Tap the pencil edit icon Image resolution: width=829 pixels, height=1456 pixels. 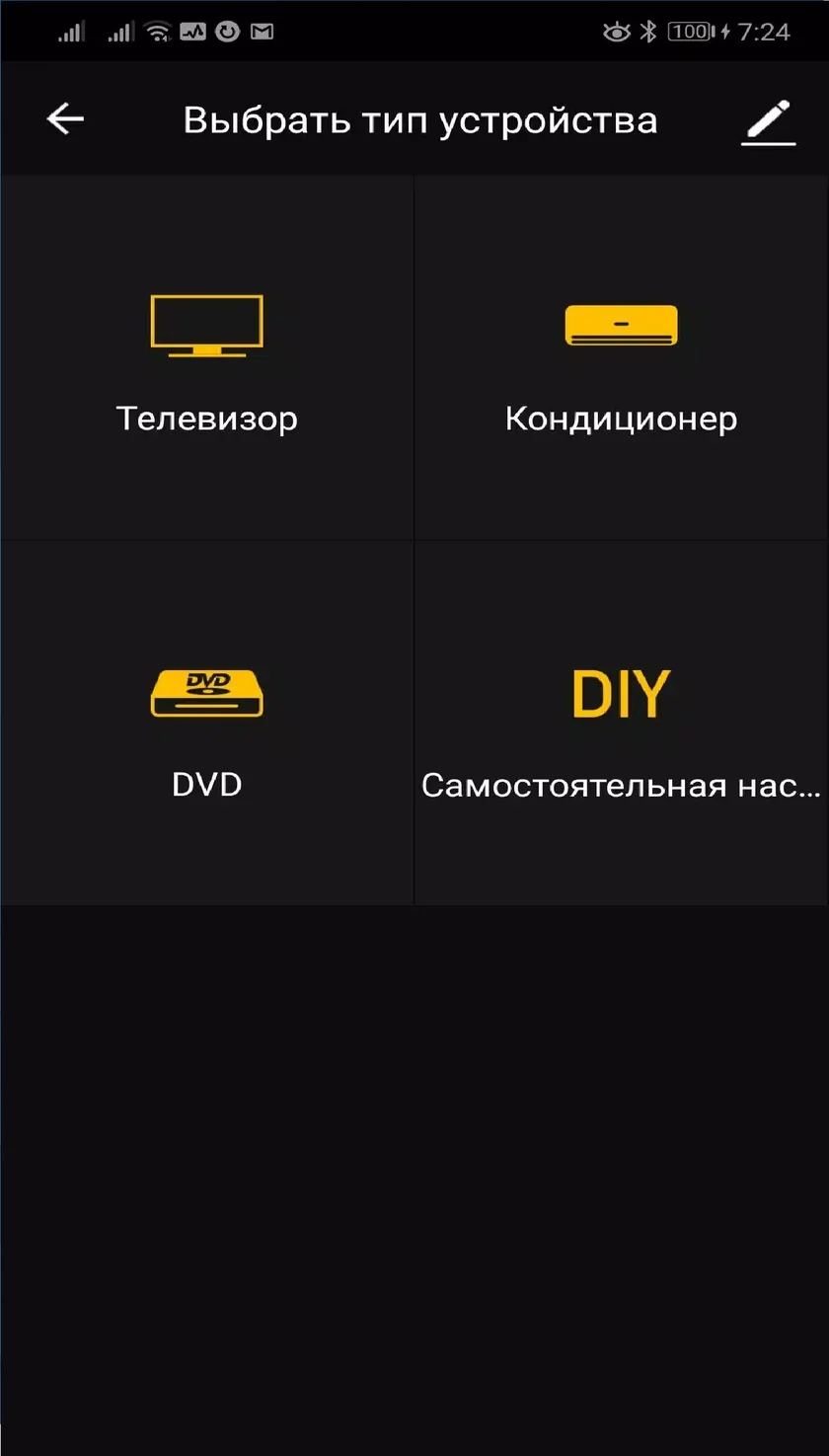pyautogui.click(x=768, y=121)
